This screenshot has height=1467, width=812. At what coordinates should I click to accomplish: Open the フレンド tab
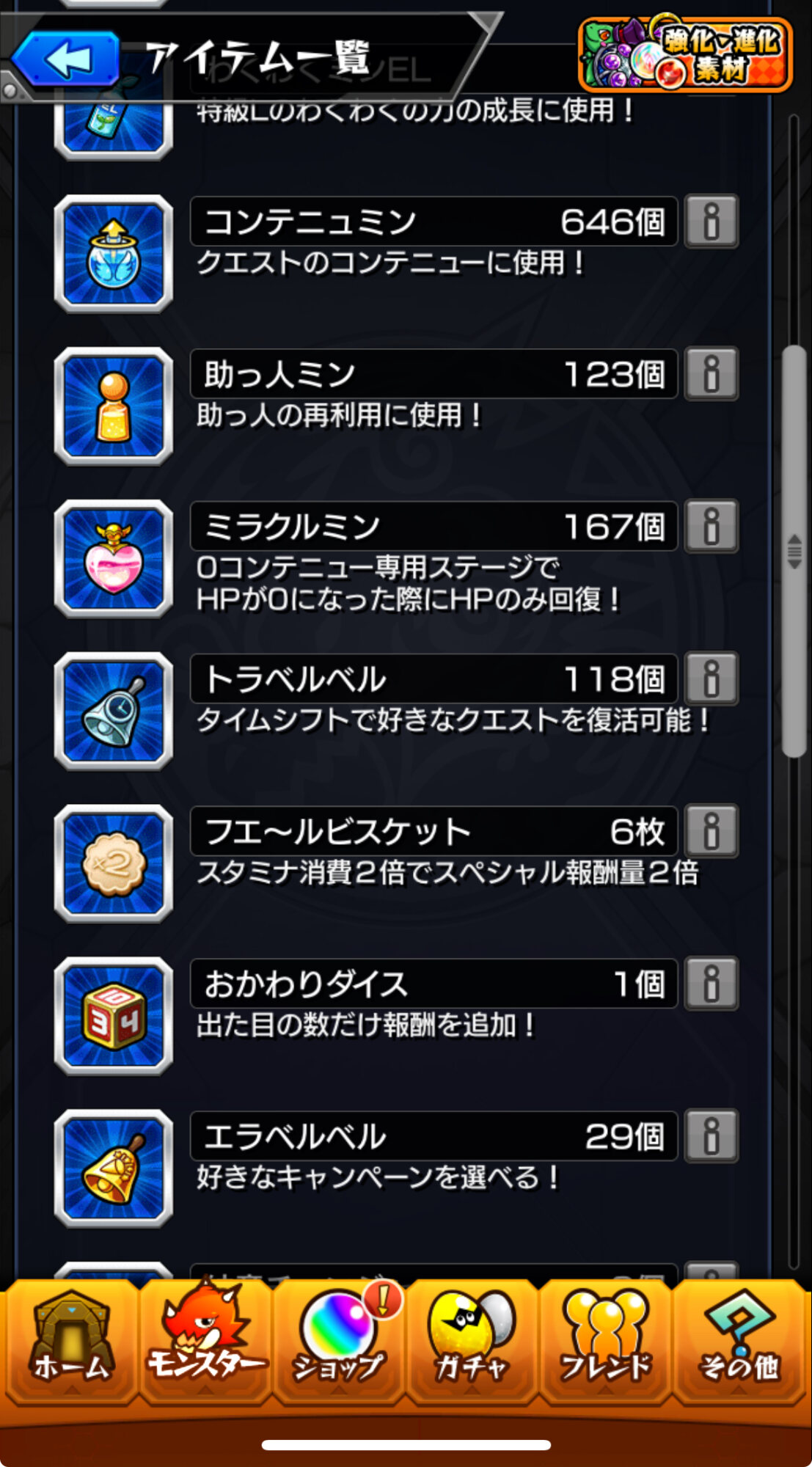[x=605, y=1342]
